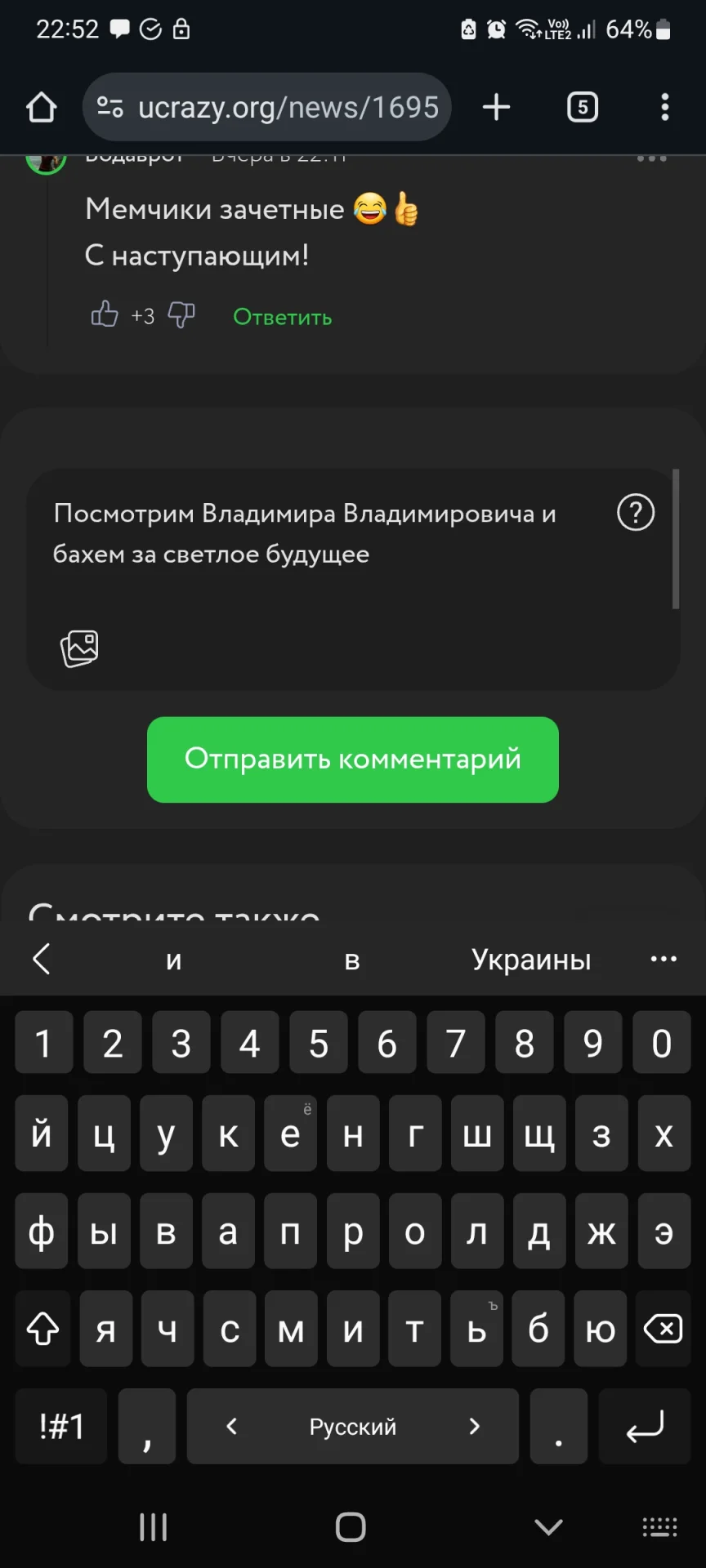Screen dimensions: 706x1568
Task: Open the help question mark icon
Action: [x=636, y=513]
